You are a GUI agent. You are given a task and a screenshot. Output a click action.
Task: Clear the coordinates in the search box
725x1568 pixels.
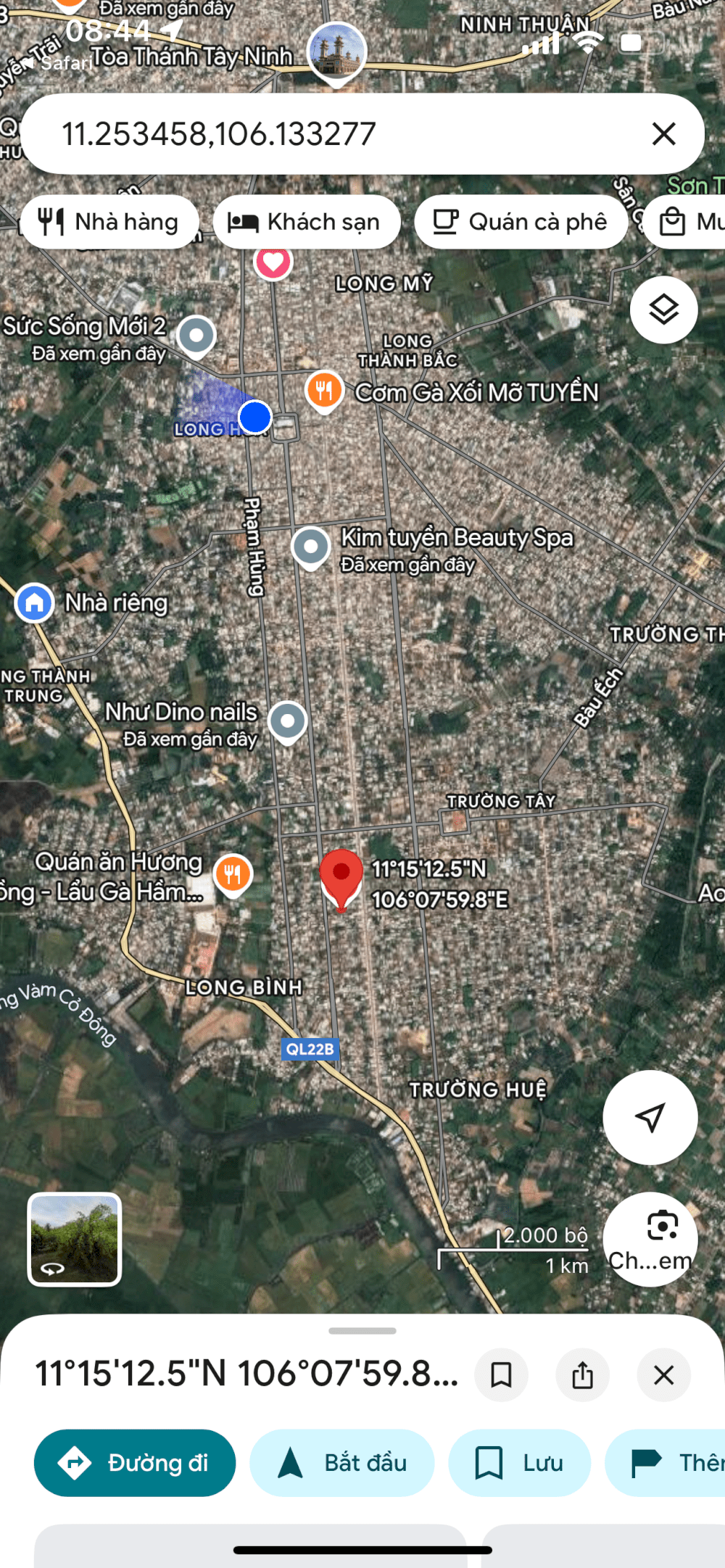[663, 134]
